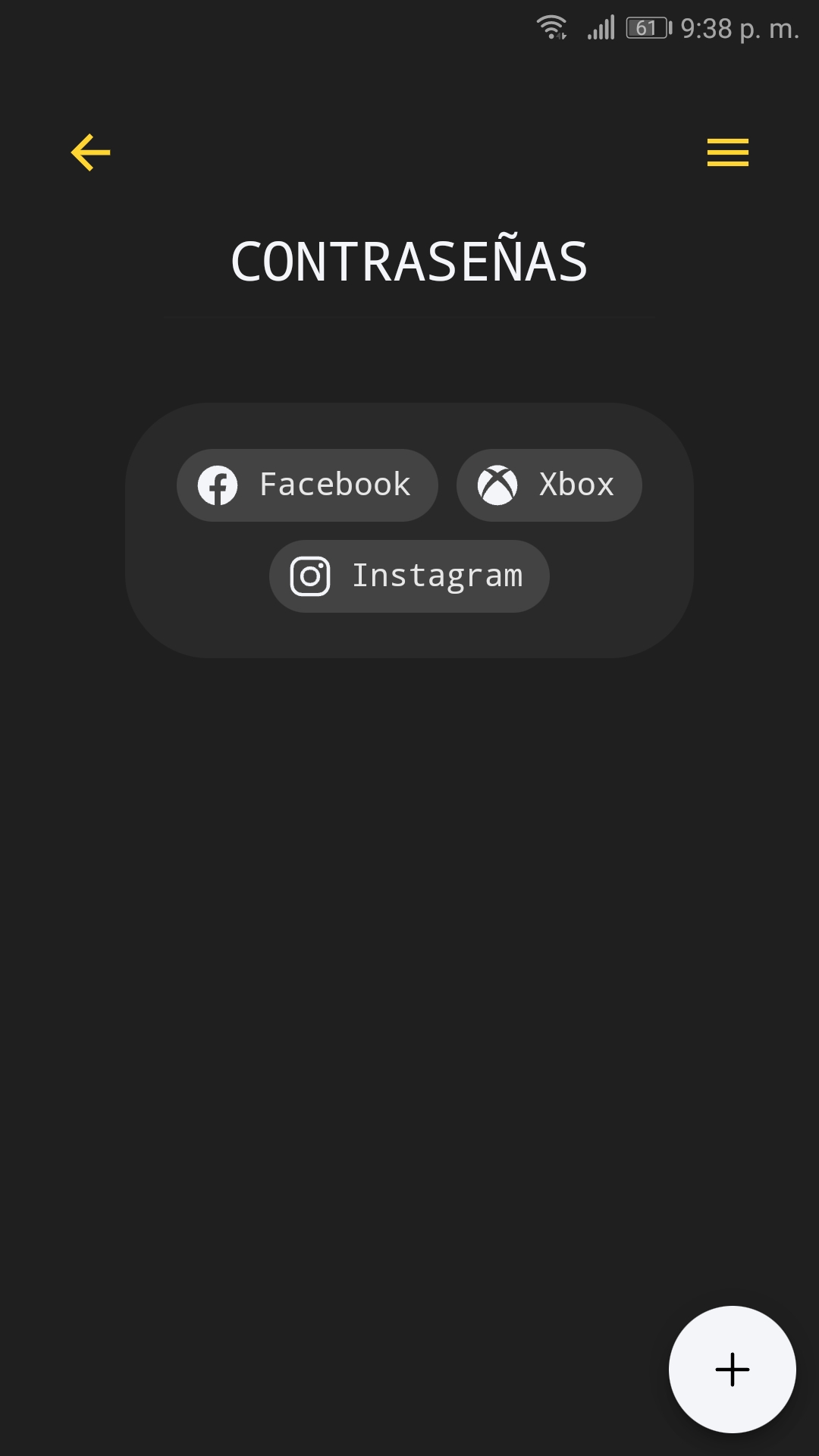
Task: Open the hamburger menu
Action: tap(727, 152)
